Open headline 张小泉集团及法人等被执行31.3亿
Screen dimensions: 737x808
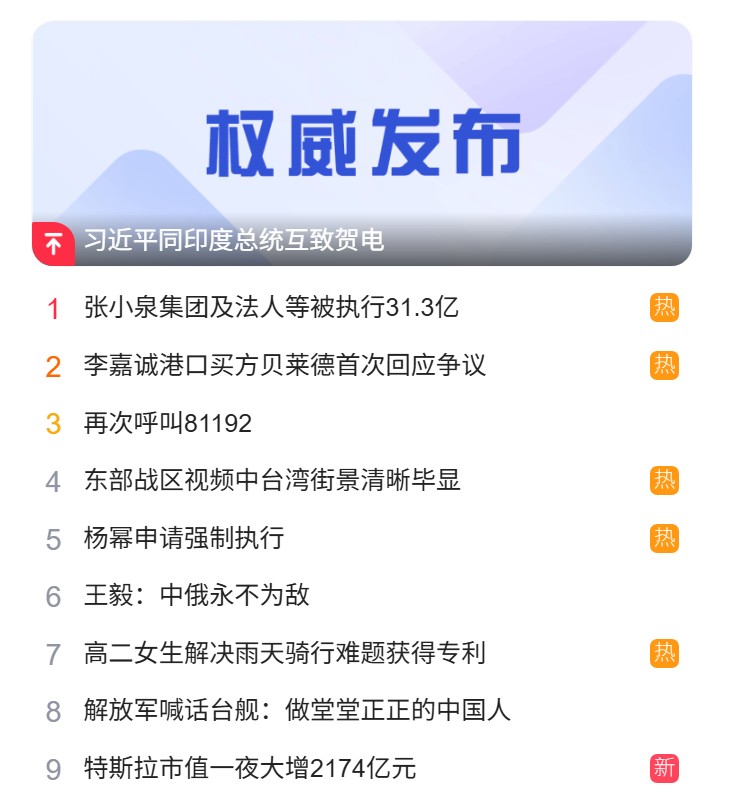[x=240, y=309]
